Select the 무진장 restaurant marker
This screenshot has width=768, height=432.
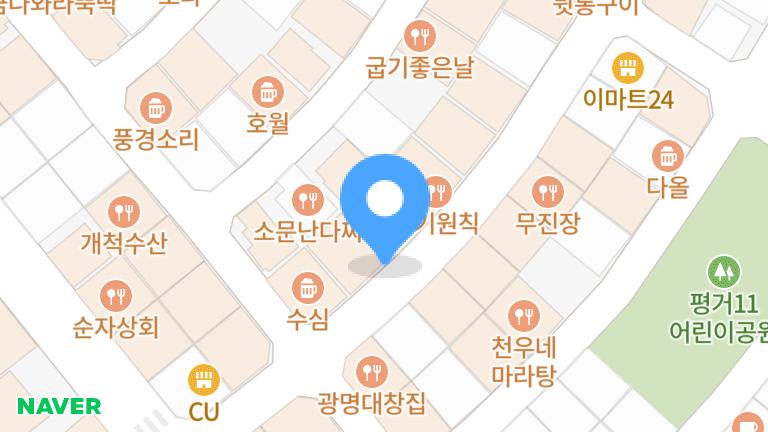547,191
